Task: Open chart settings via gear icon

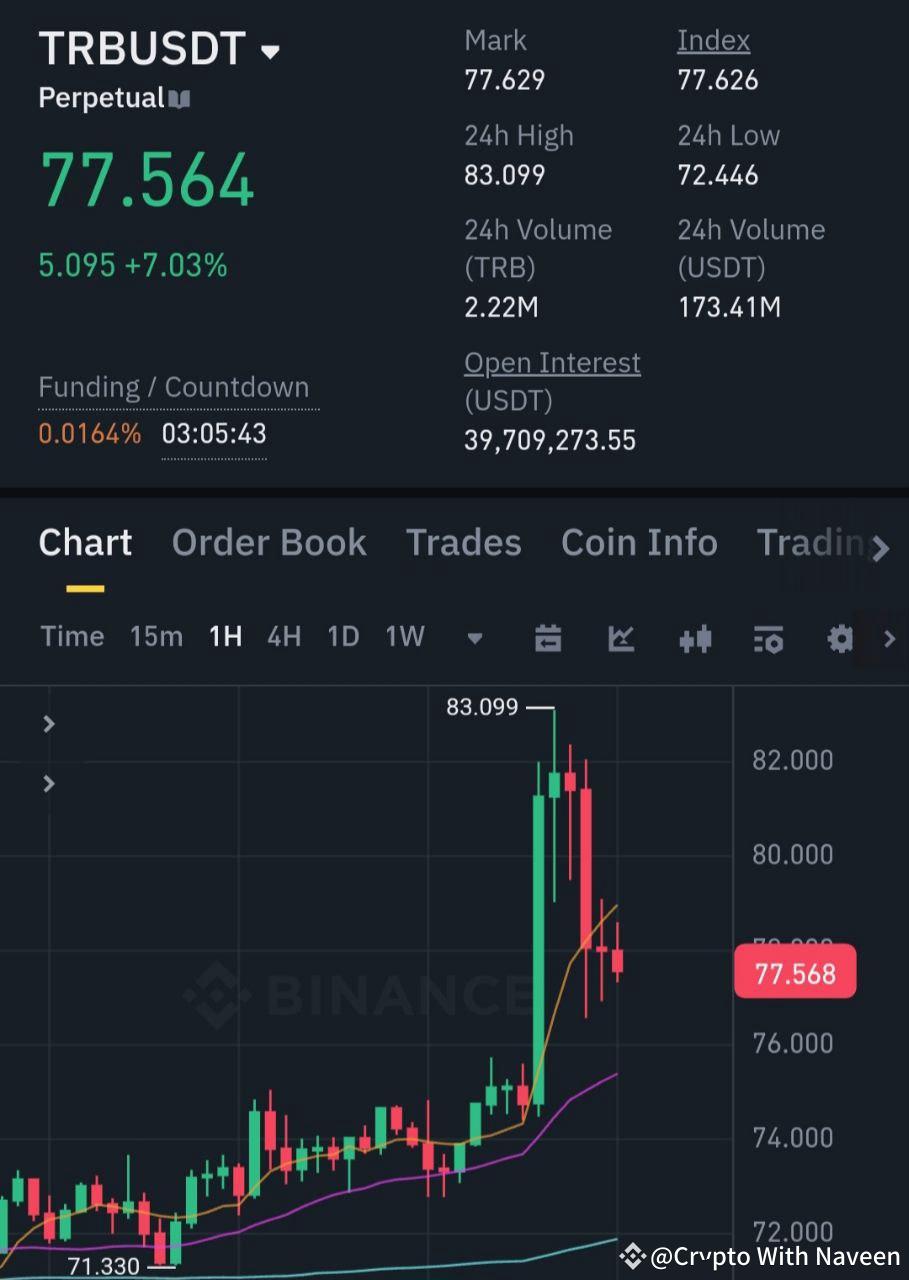Action: pos(840,638)
